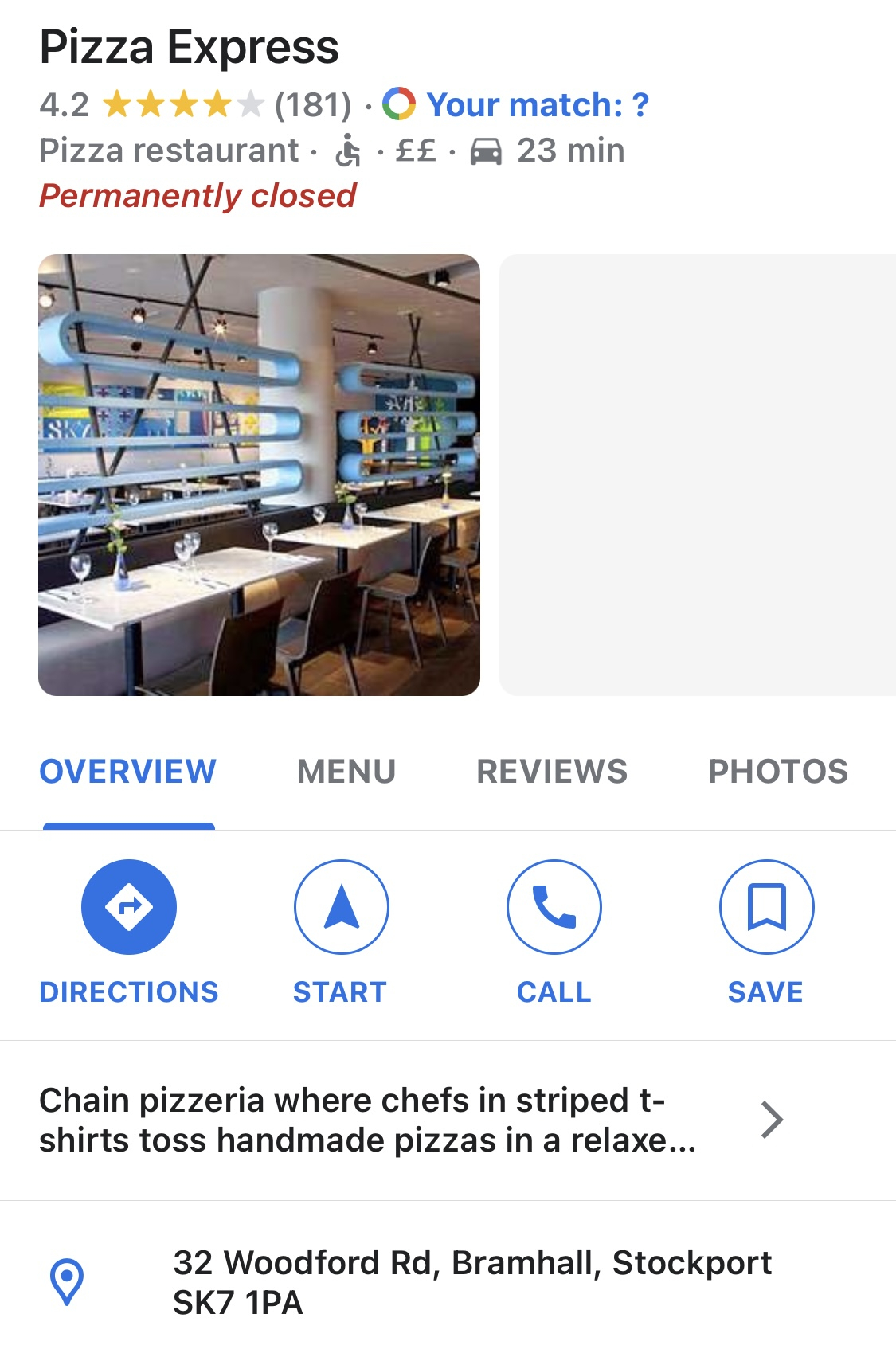Open the restaurant interior photo
Image resolution: width=896 pixels, height=1361 pixels.
259,475
